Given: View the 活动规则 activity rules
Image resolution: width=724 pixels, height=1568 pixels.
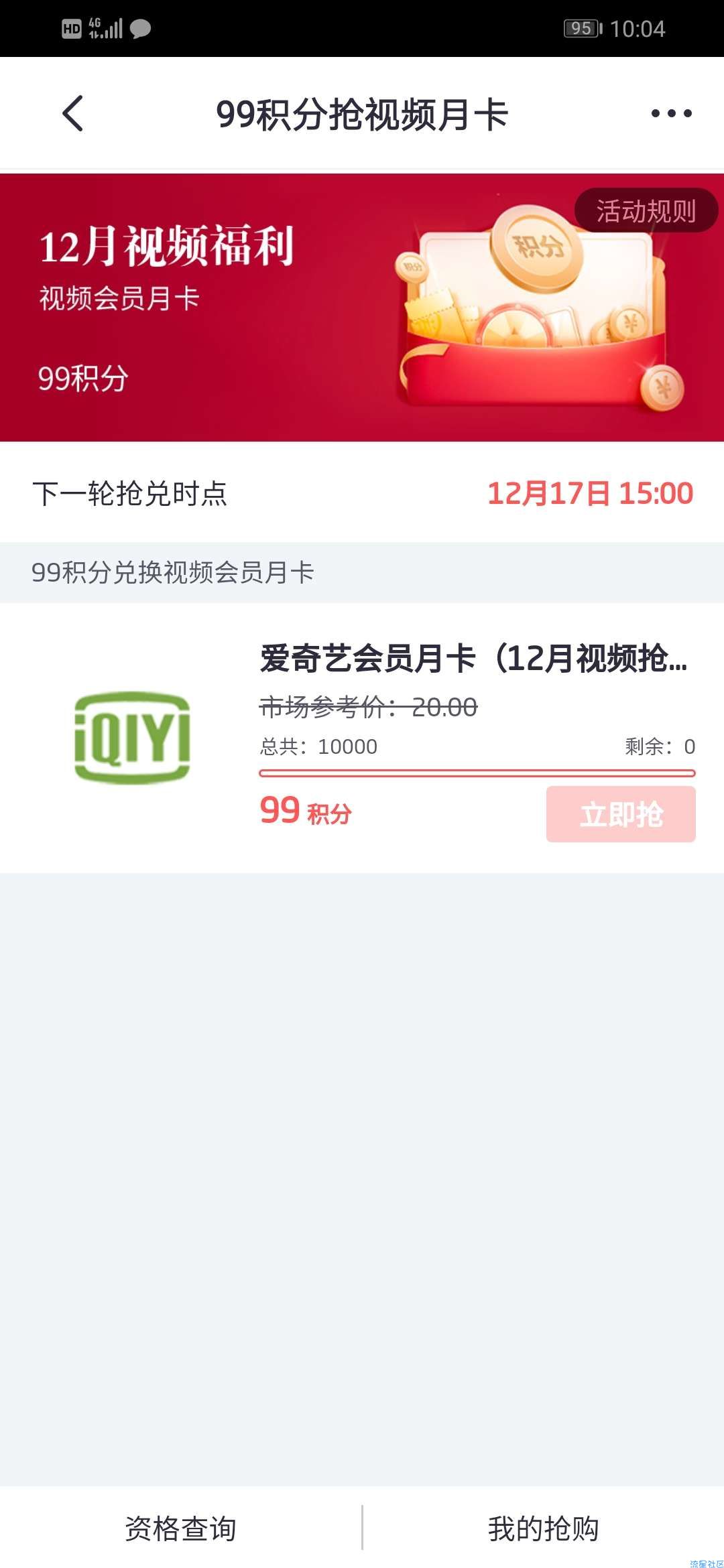Looking at the screenshot, I should (646, 211).
